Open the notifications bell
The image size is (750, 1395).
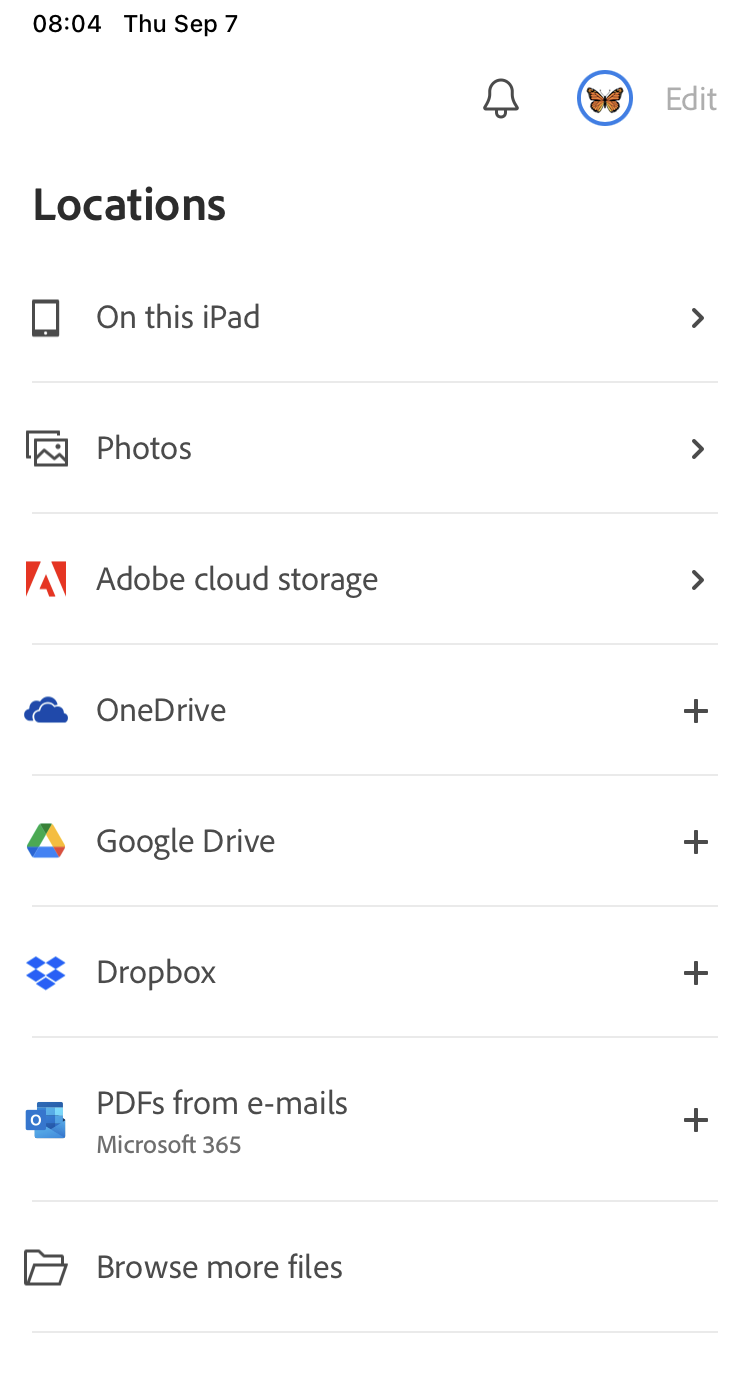[x=500, y=98]
